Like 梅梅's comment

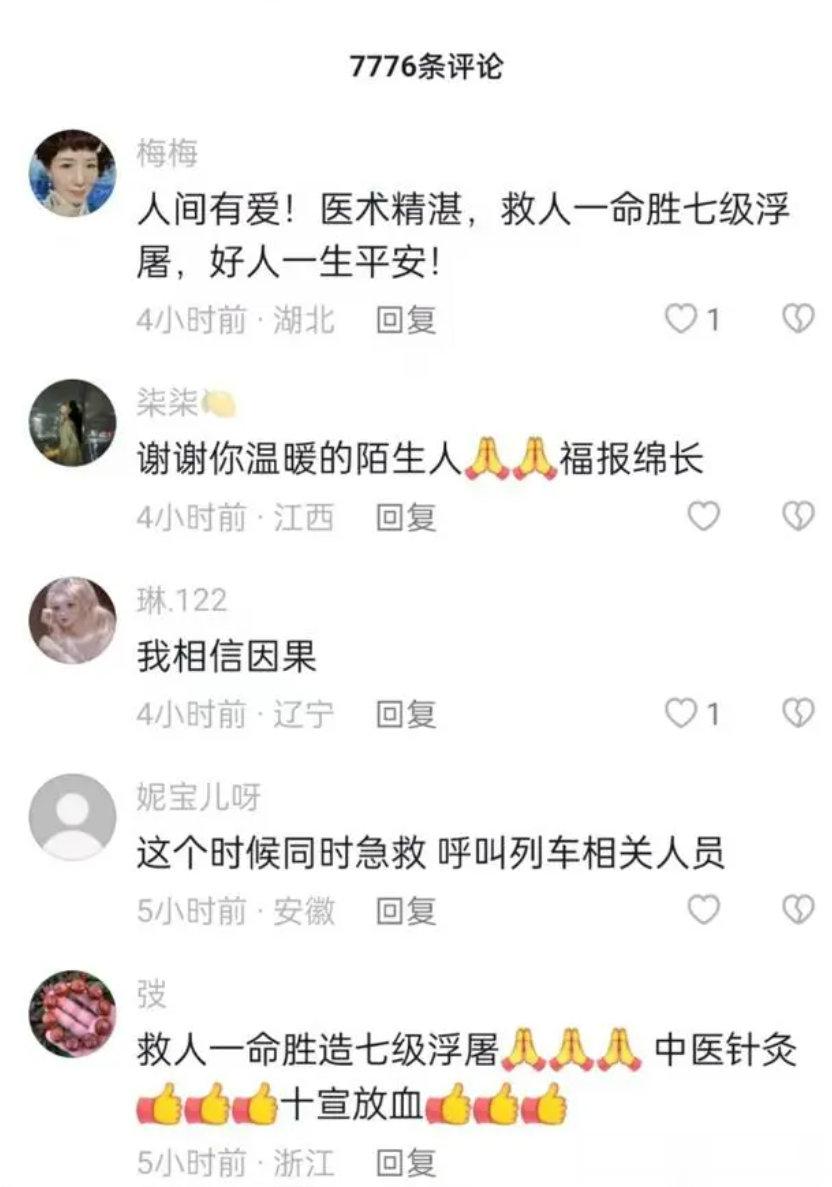pos(682,320)
